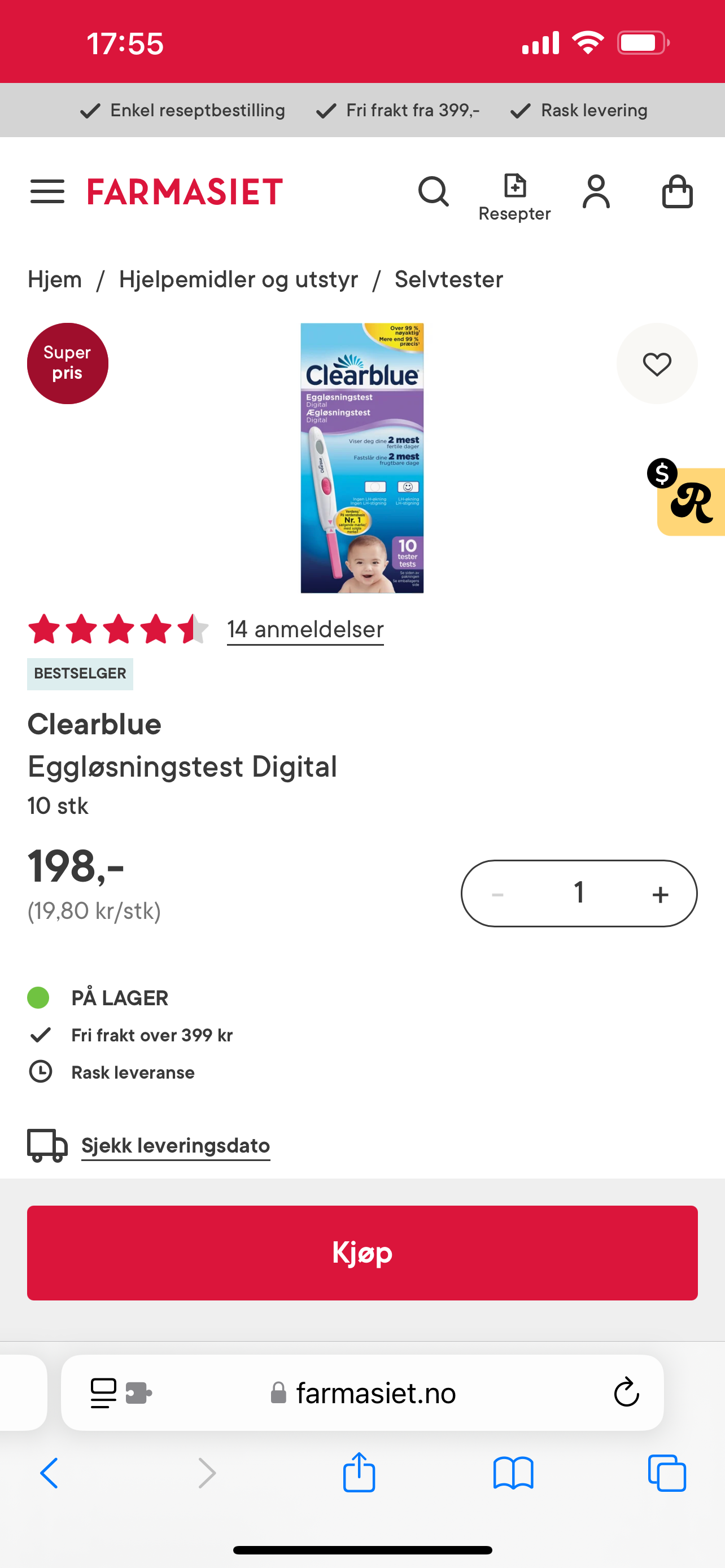The height and width of the screenshot is (1568, 725).
Task: Open Safari bookmarks
Action: [x=513, y=1473]
